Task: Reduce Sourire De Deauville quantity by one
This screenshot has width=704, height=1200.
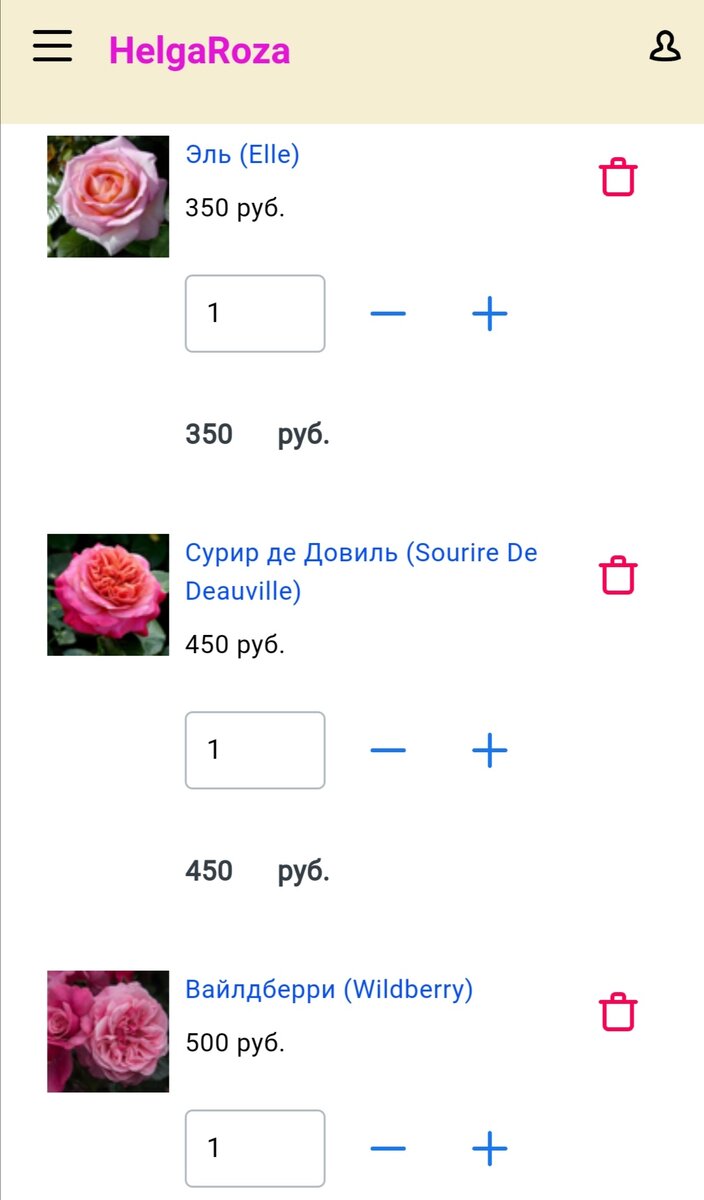Action: click(388, 750)
